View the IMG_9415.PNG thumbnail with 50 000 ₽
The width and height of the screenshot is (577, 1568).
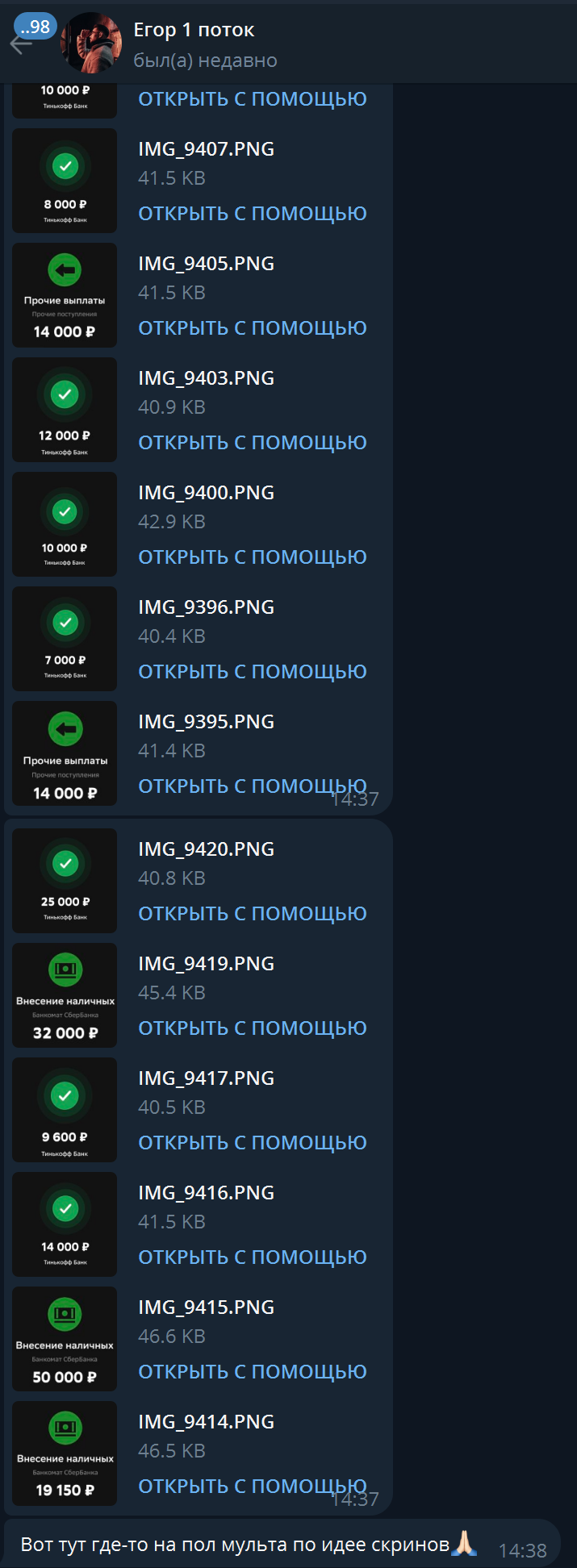coord(65,1339)
